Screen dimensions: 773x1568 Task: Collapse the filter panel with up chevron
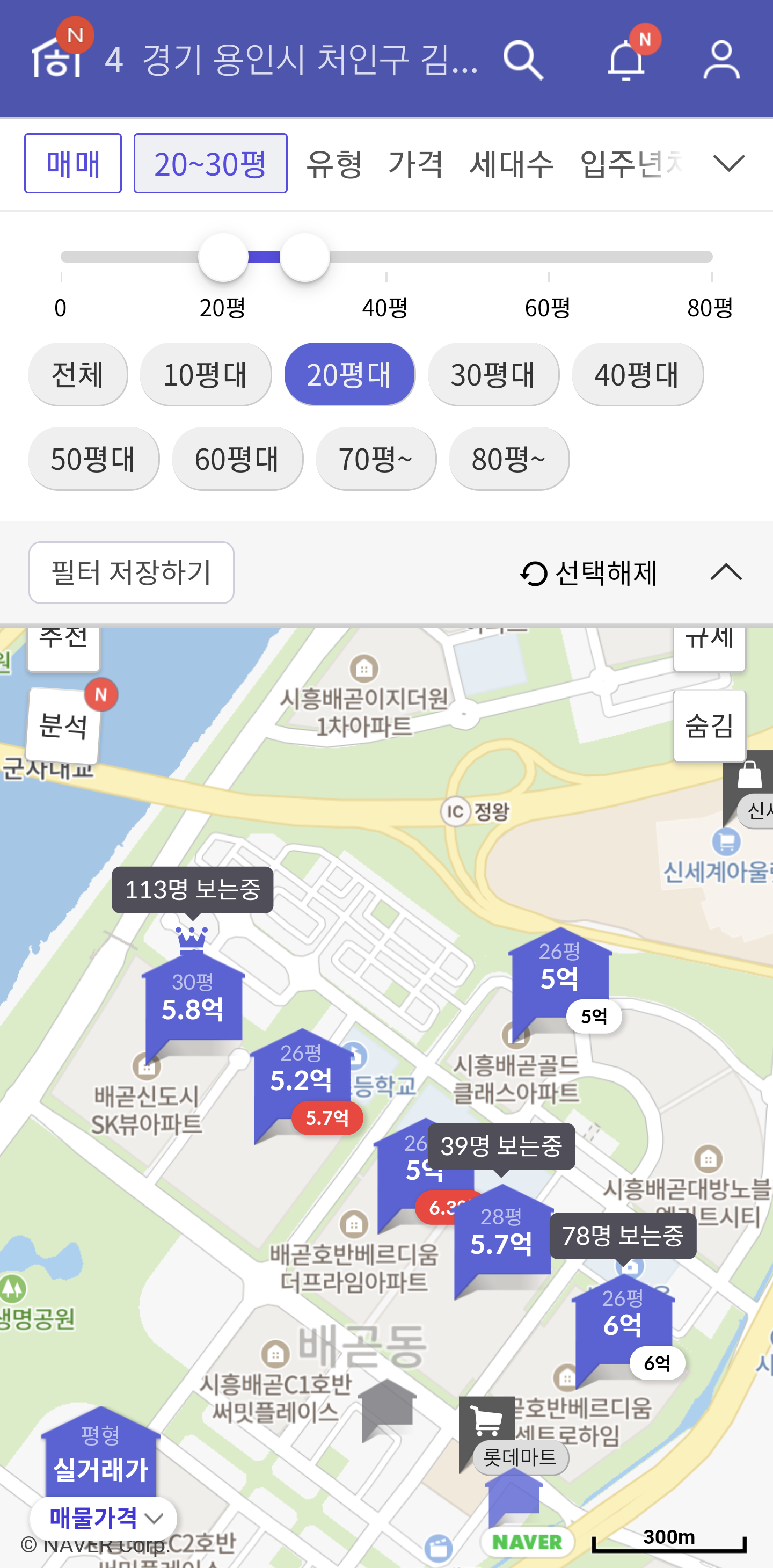[726, 572]
